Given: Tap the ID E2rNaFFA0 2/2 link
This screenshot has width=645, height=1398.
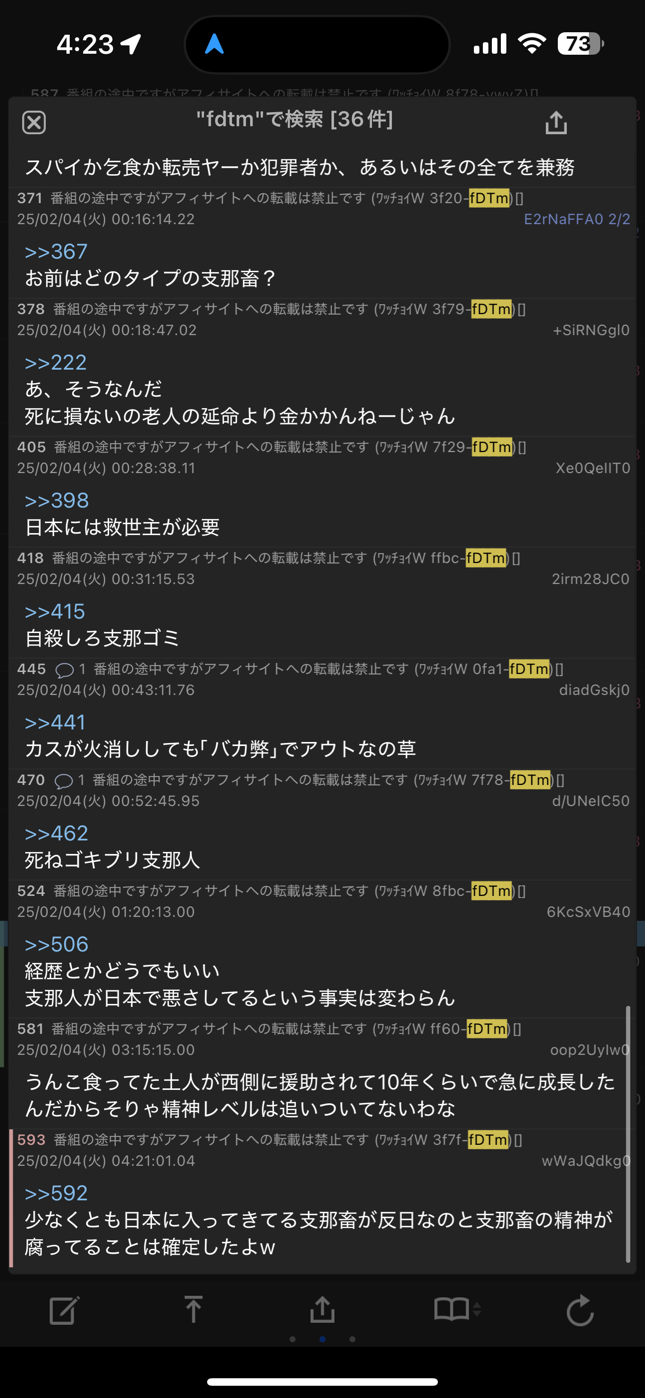Looking at the screenshot, I should [577, 219].
